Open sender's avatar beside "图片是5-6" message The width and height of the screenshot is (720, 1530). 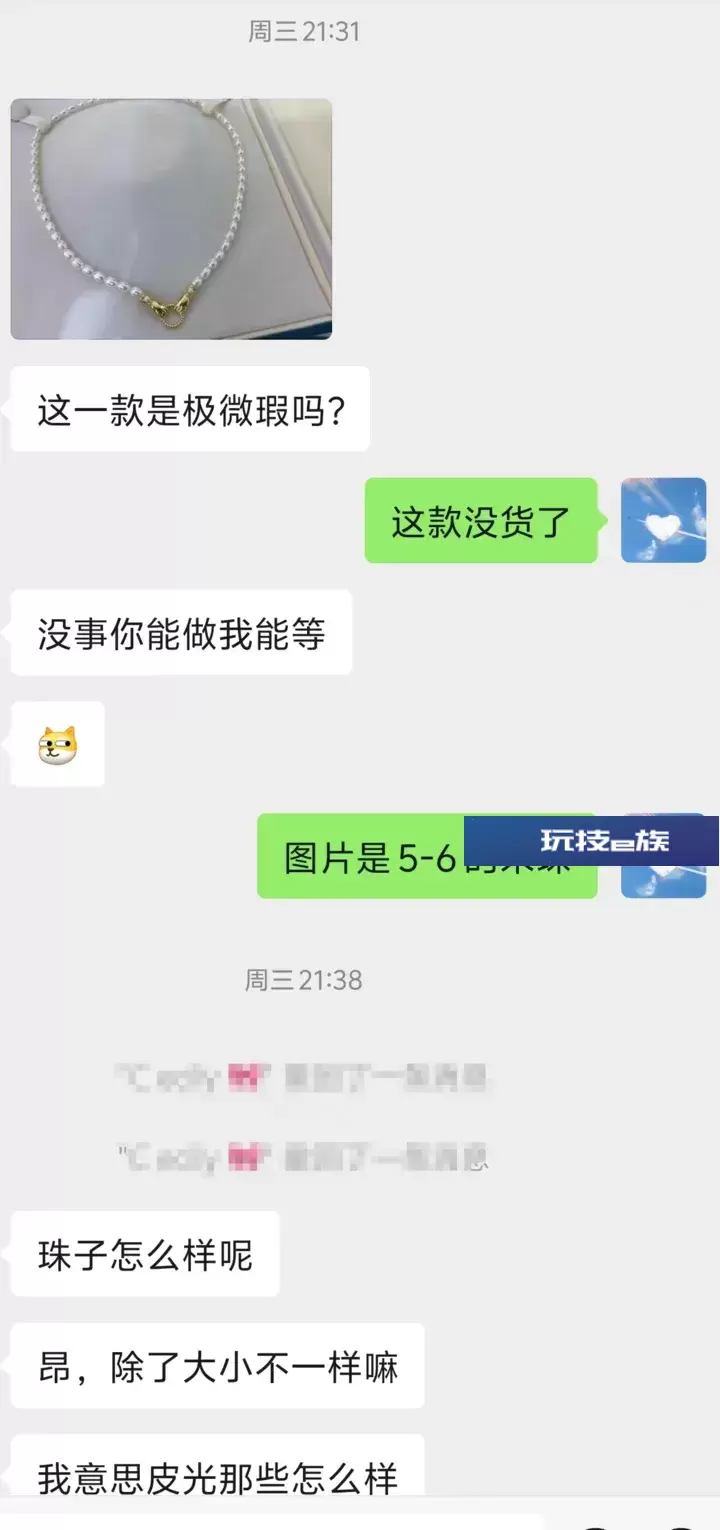(664, 856)
